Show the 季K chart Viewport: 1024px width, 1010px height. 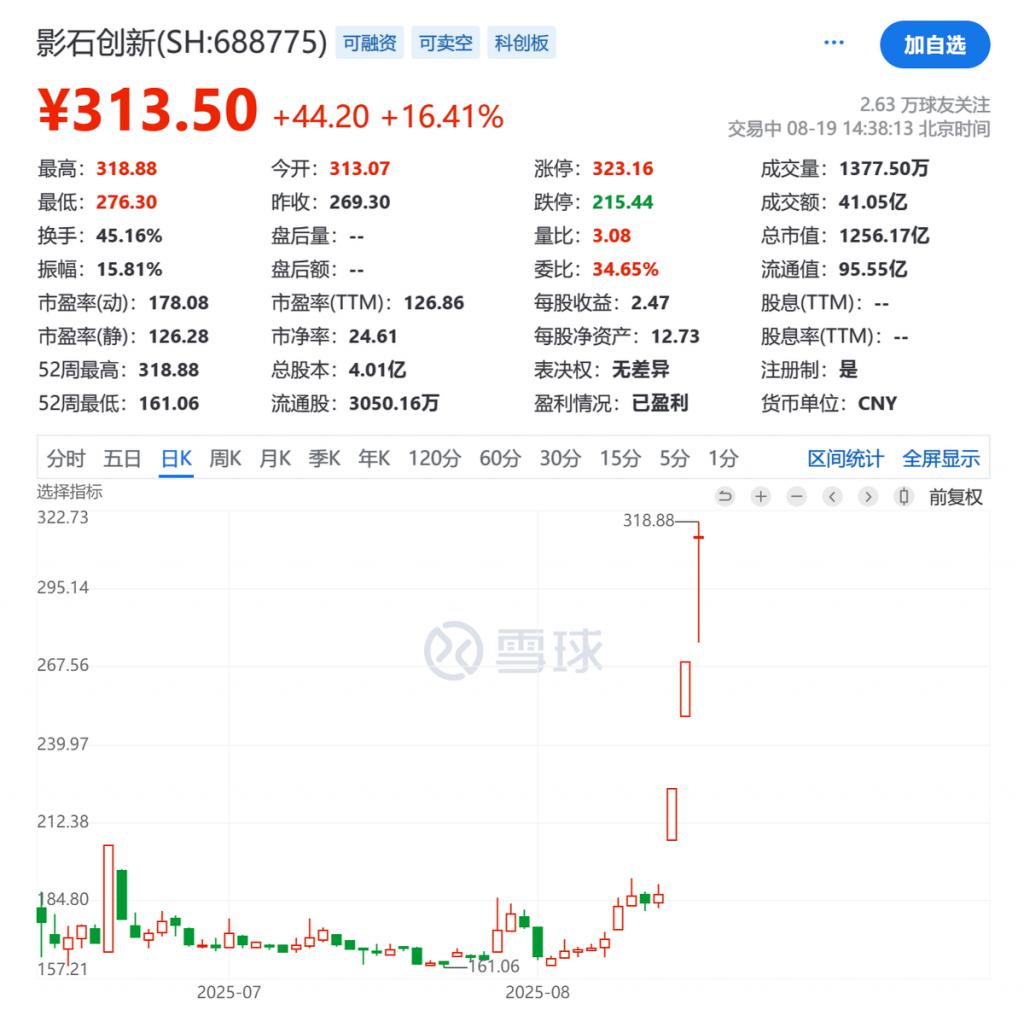click(x=324, y=459)
